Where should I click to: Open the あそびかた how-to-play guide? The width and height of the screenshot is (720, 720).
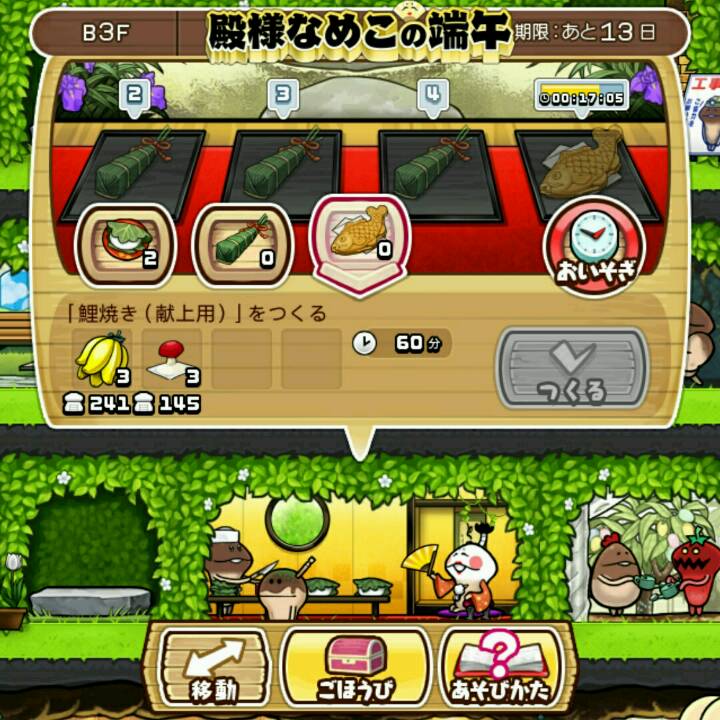pos(502,667)
